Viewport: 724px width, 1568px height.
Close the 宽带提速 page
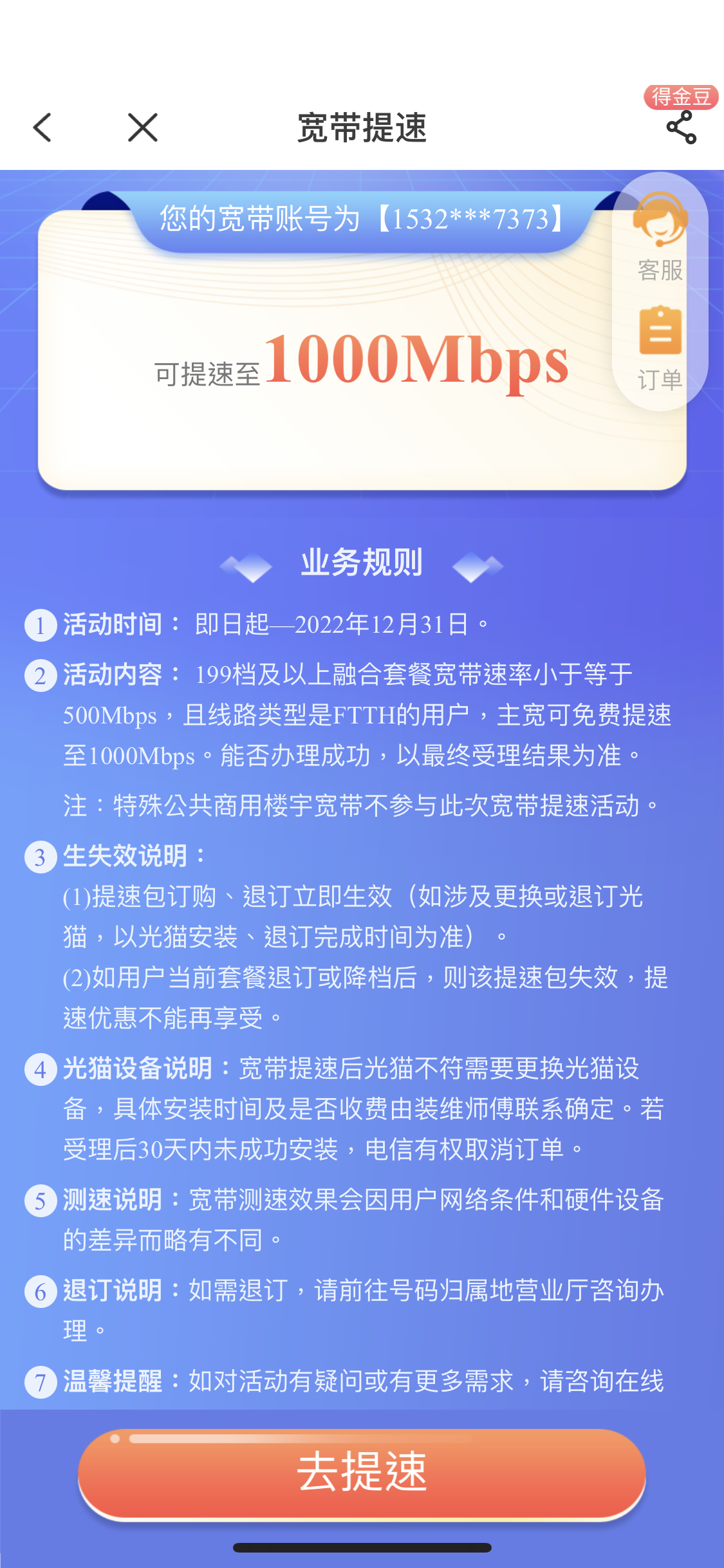142,127
